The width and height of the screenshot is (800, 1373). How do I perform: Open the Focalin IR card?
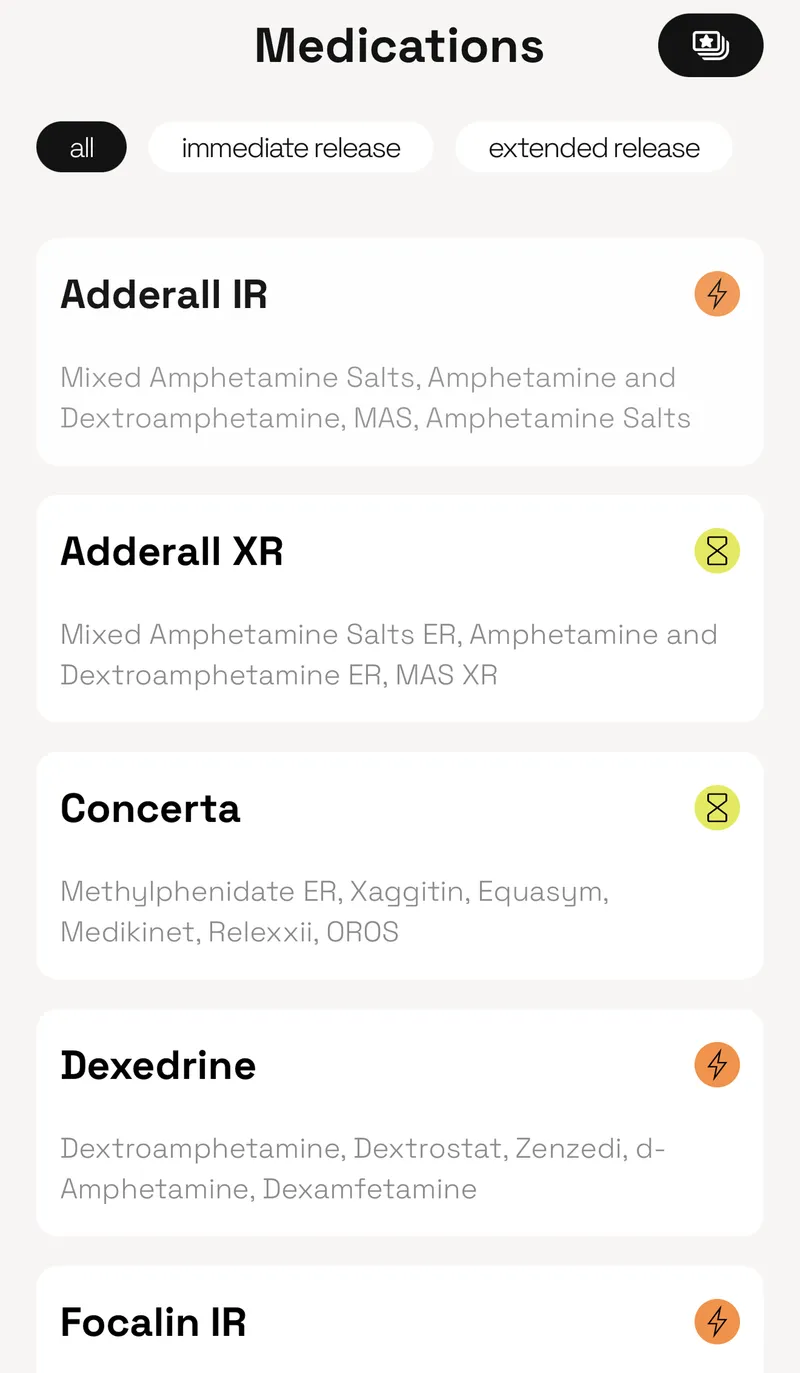coord(400,1320)
